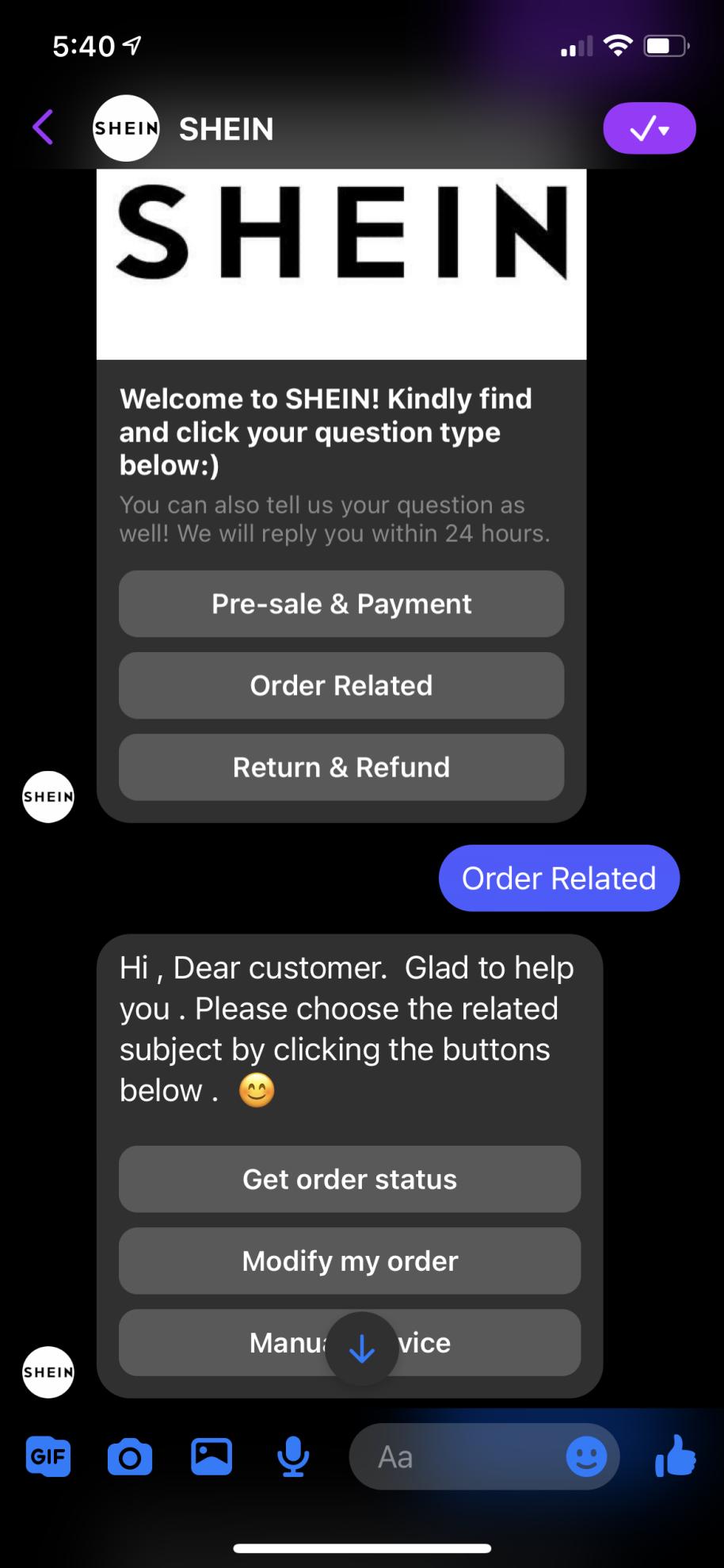This screenshot has height=1568, width=724.
Task: Open the photo gallery picker
Action: [x=211, y=1456]
